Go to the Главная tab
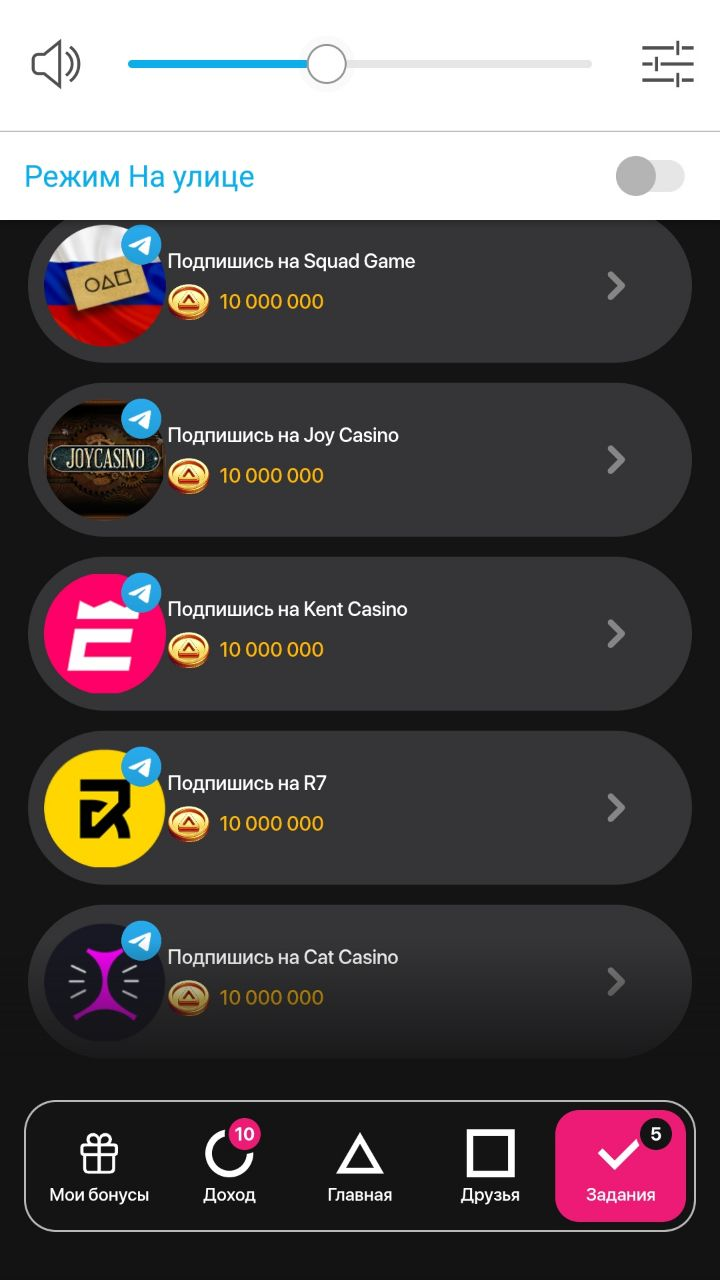The width and height of the screenshot is (720, 1280). tap(360, 1167)
